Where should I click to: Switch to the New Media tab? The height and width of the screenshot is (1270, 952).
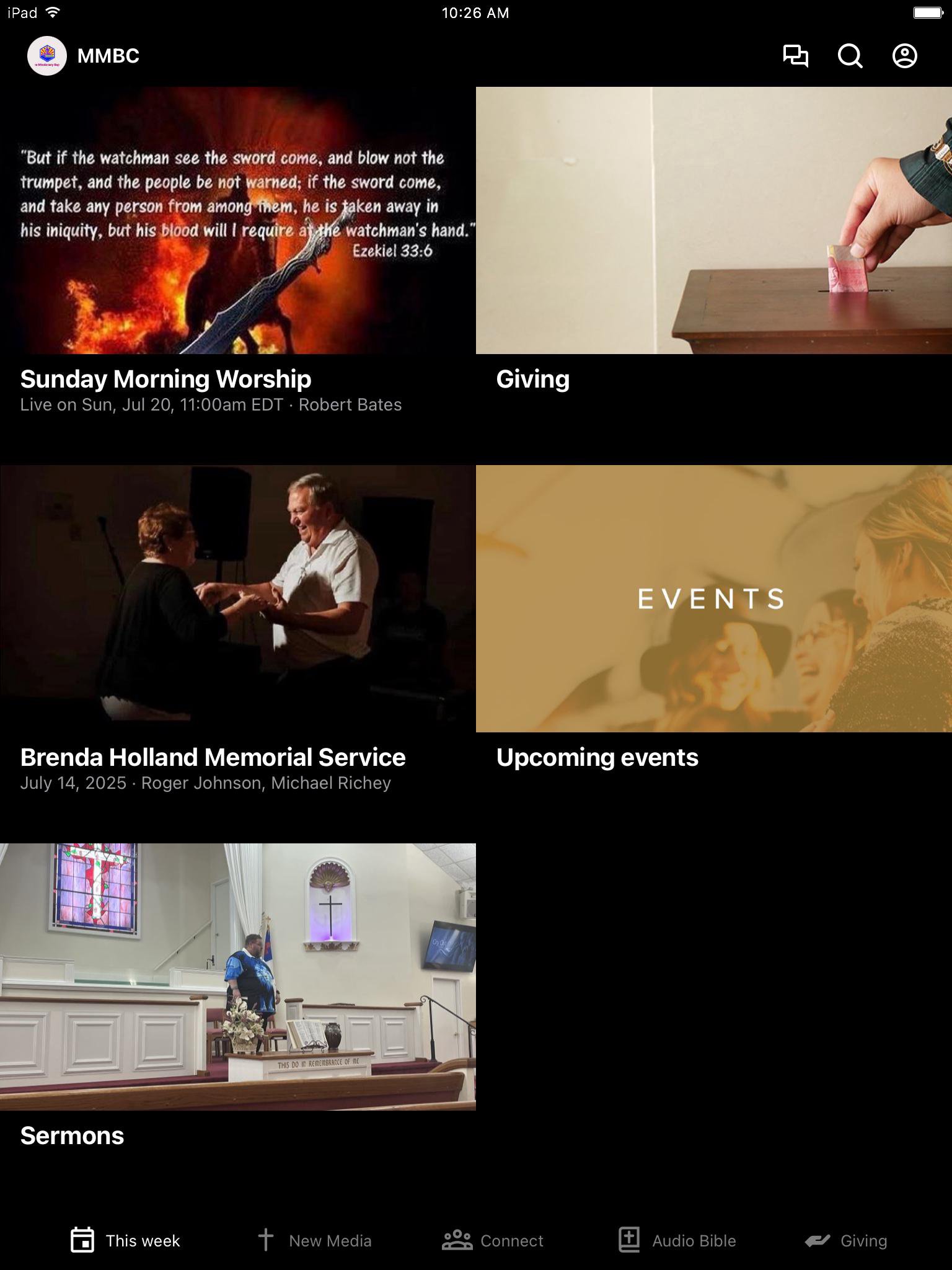click(315, 1240)
